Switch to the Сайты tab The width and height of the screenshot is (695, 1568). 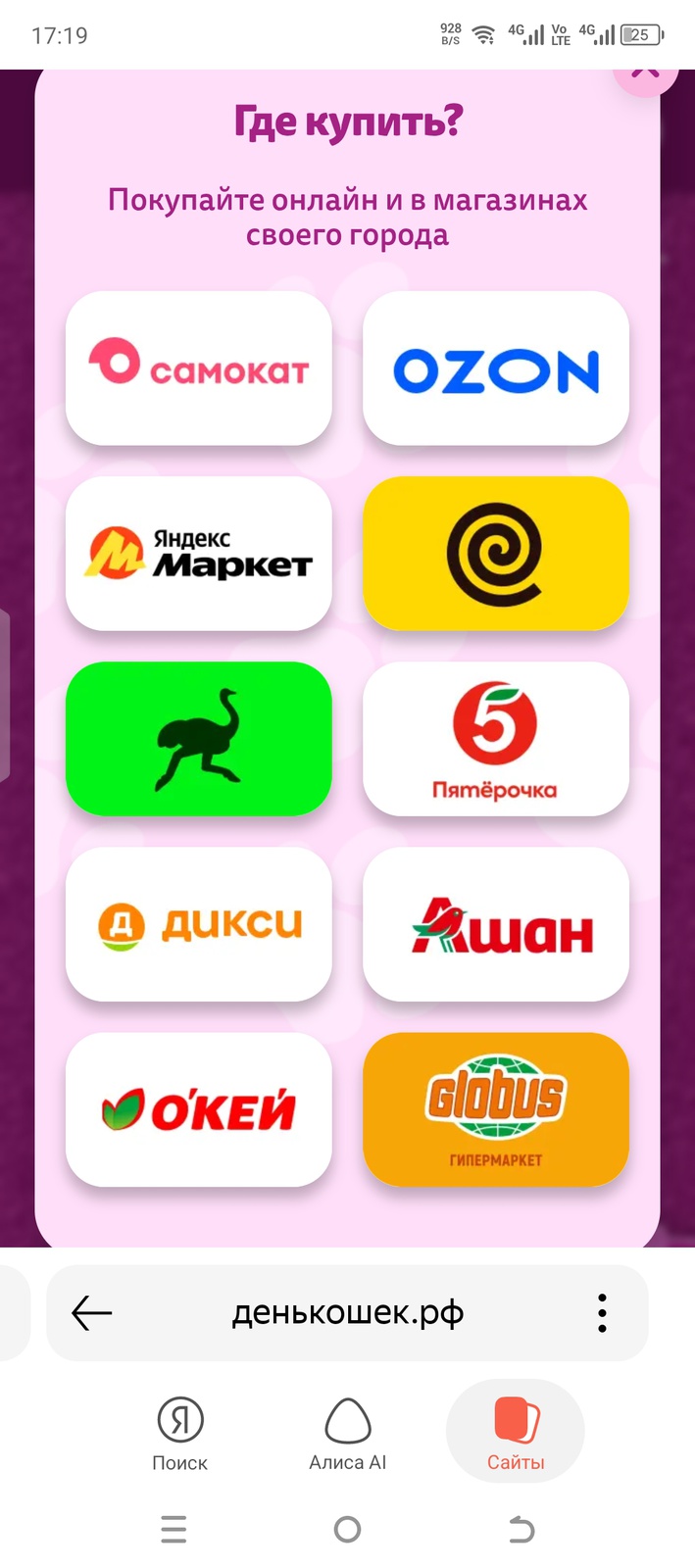tap(516, 1435)
